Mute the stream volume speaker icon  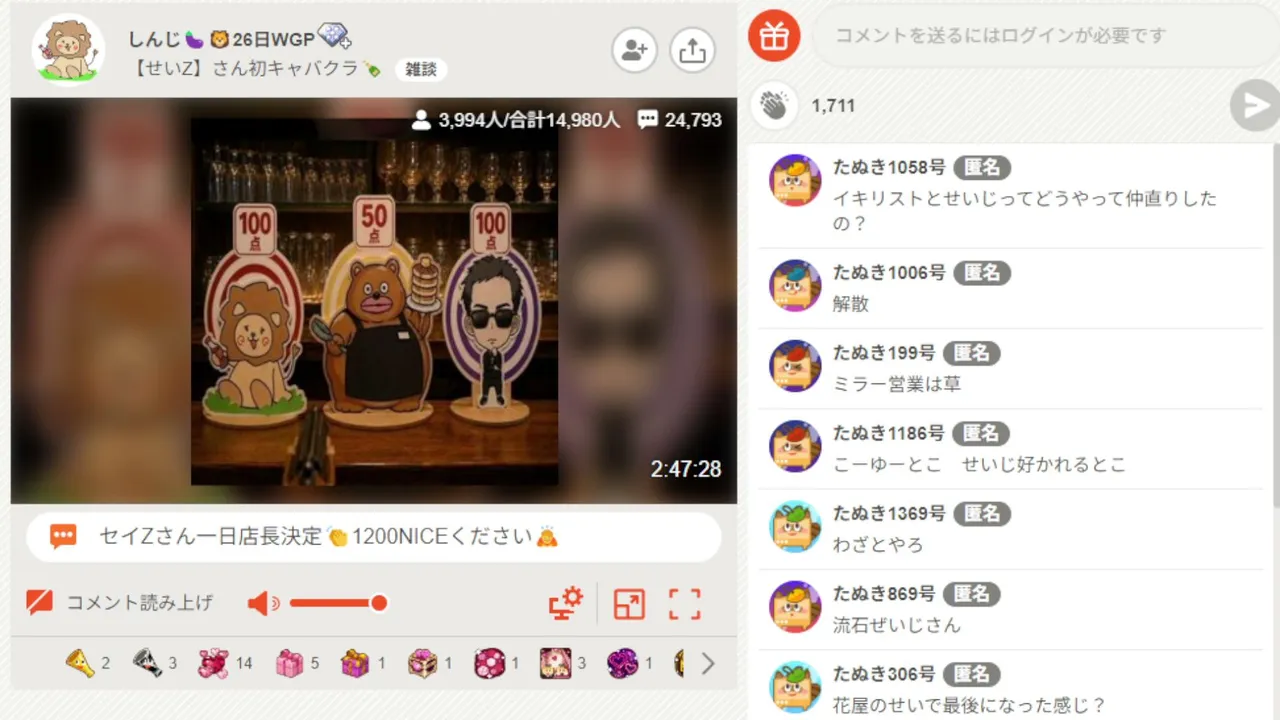[262, 603]
